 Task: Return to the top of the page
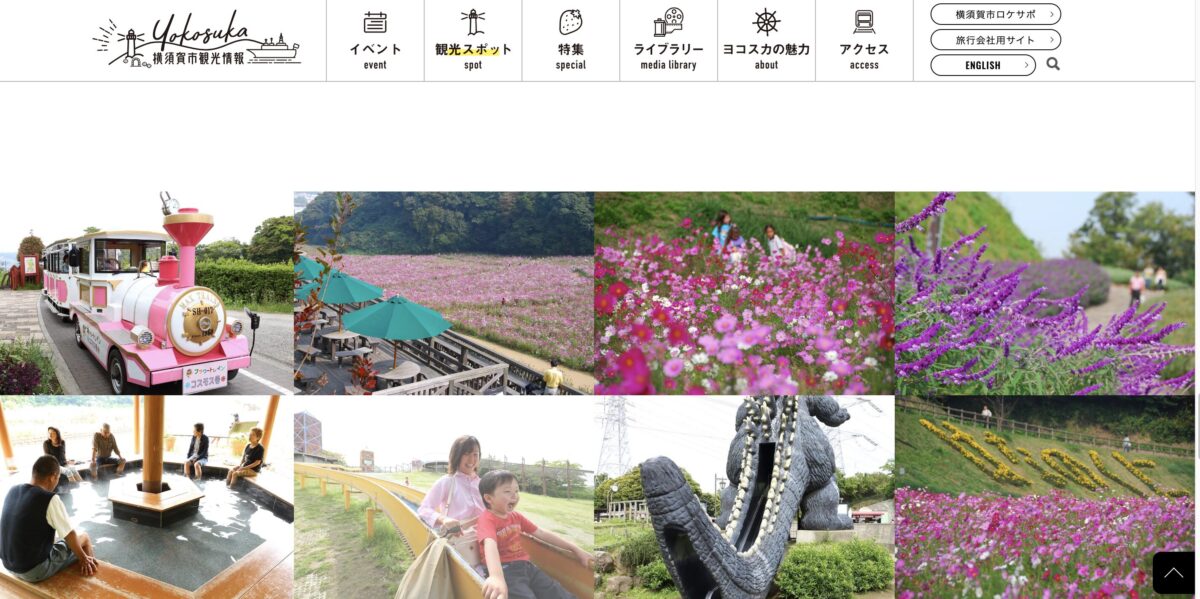point(1173,573)
